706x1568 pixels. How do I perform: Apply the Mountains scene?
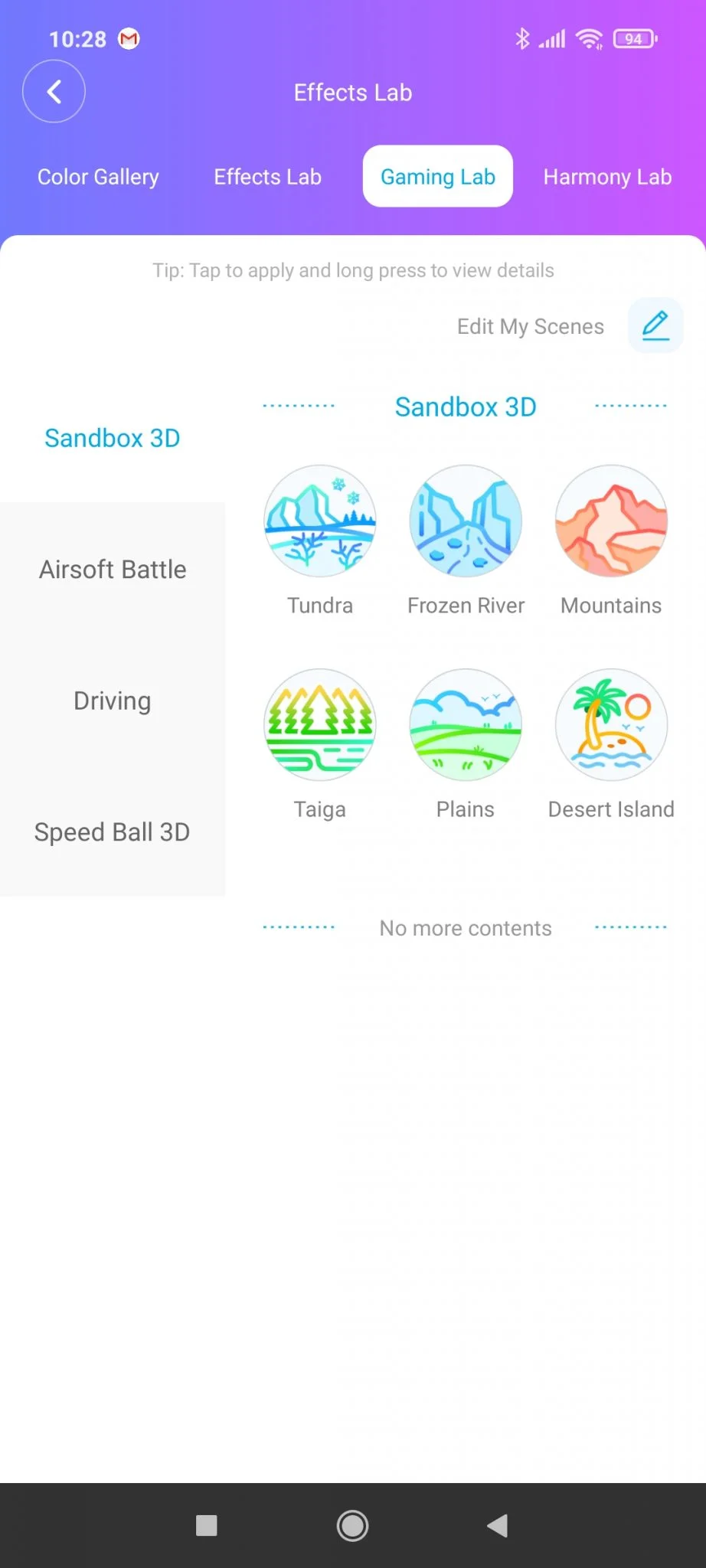[x=611, y=521]
